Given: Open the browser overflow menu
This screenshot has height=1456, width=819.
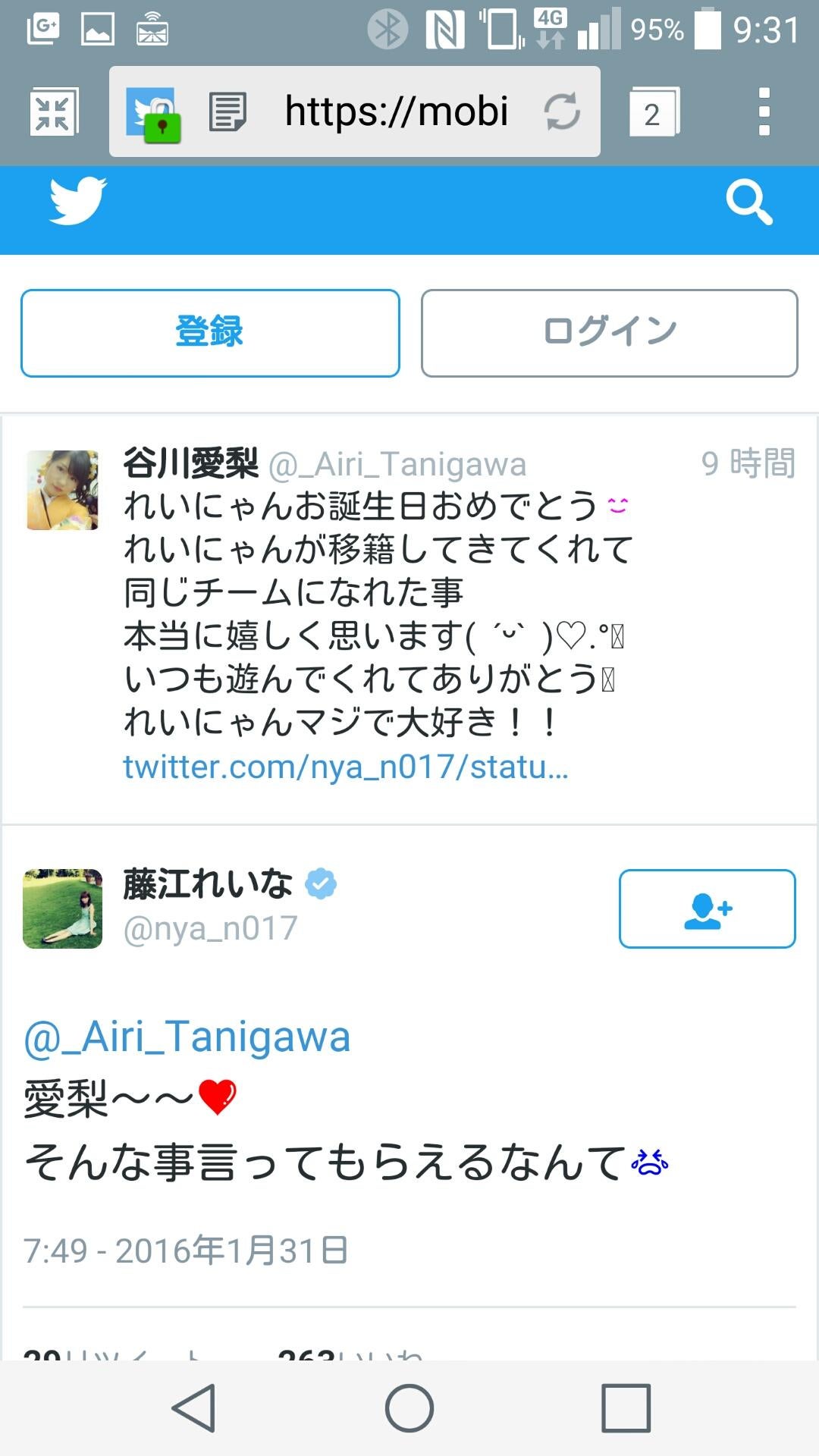Looking at the screenshot, I should coord(764,111).
